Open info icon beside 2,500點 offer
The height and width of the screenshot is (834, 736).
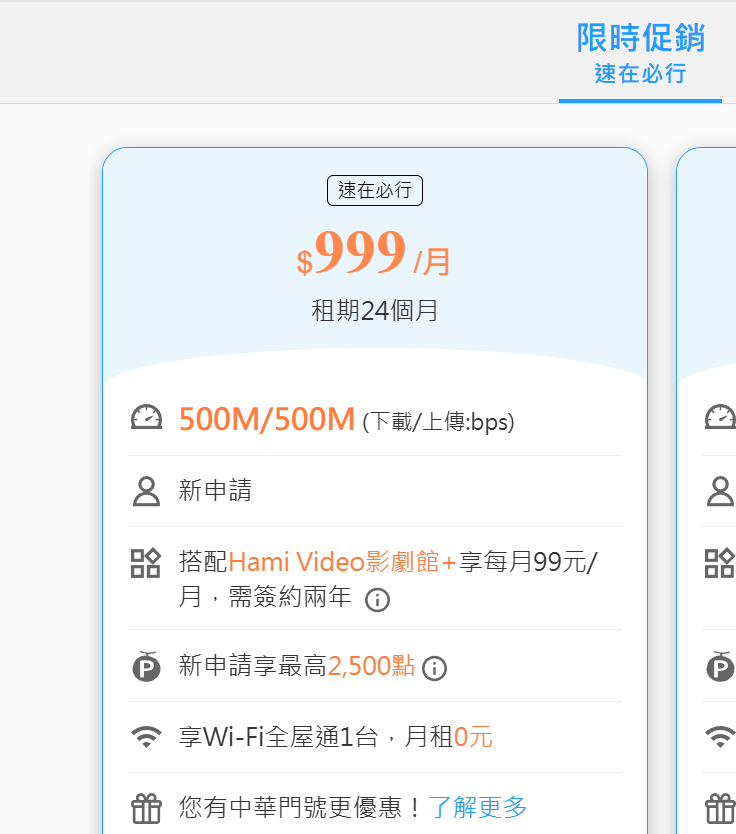pyautogui.click(x=434, y=668)
